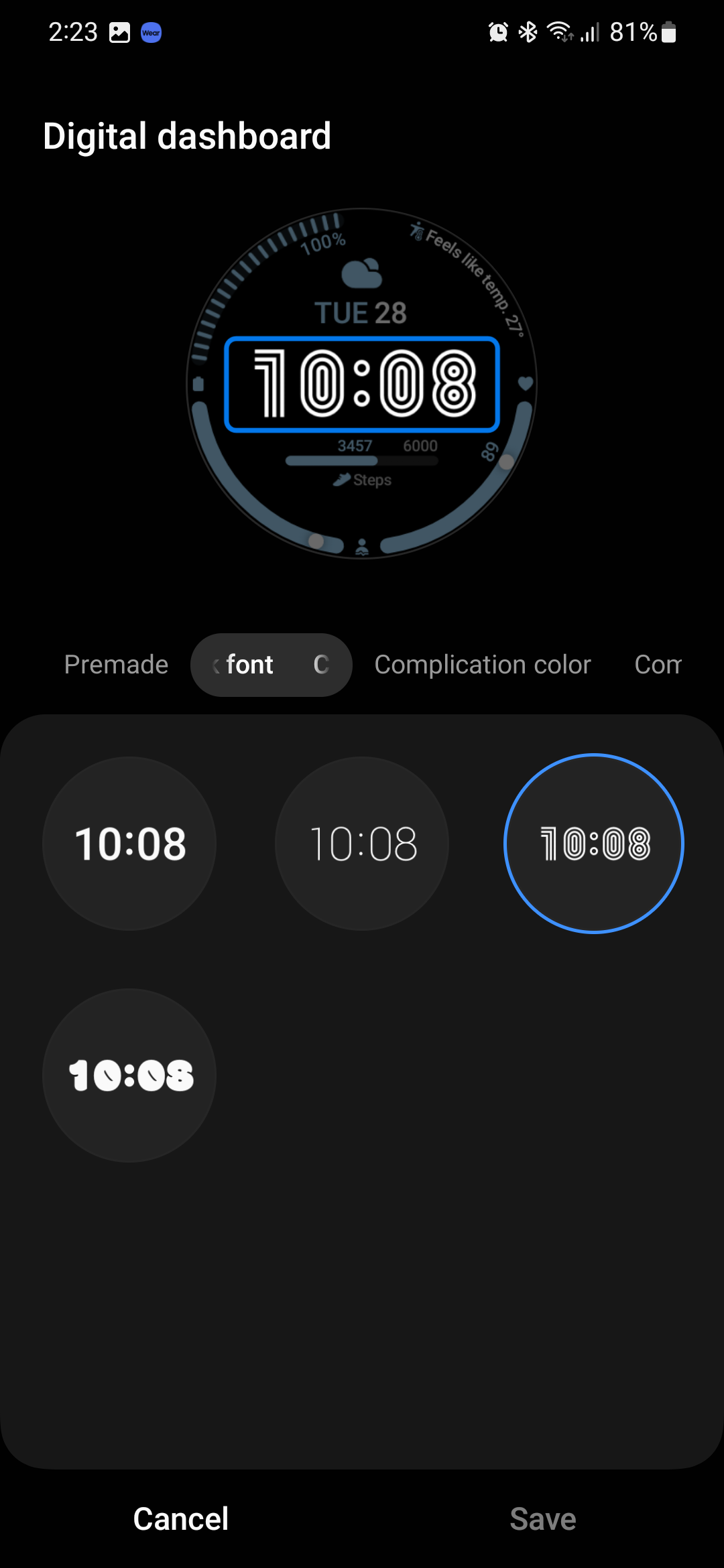The image size is (724, 1568).
Task: Select the outlined 10:08 font style
Action: 594,844
